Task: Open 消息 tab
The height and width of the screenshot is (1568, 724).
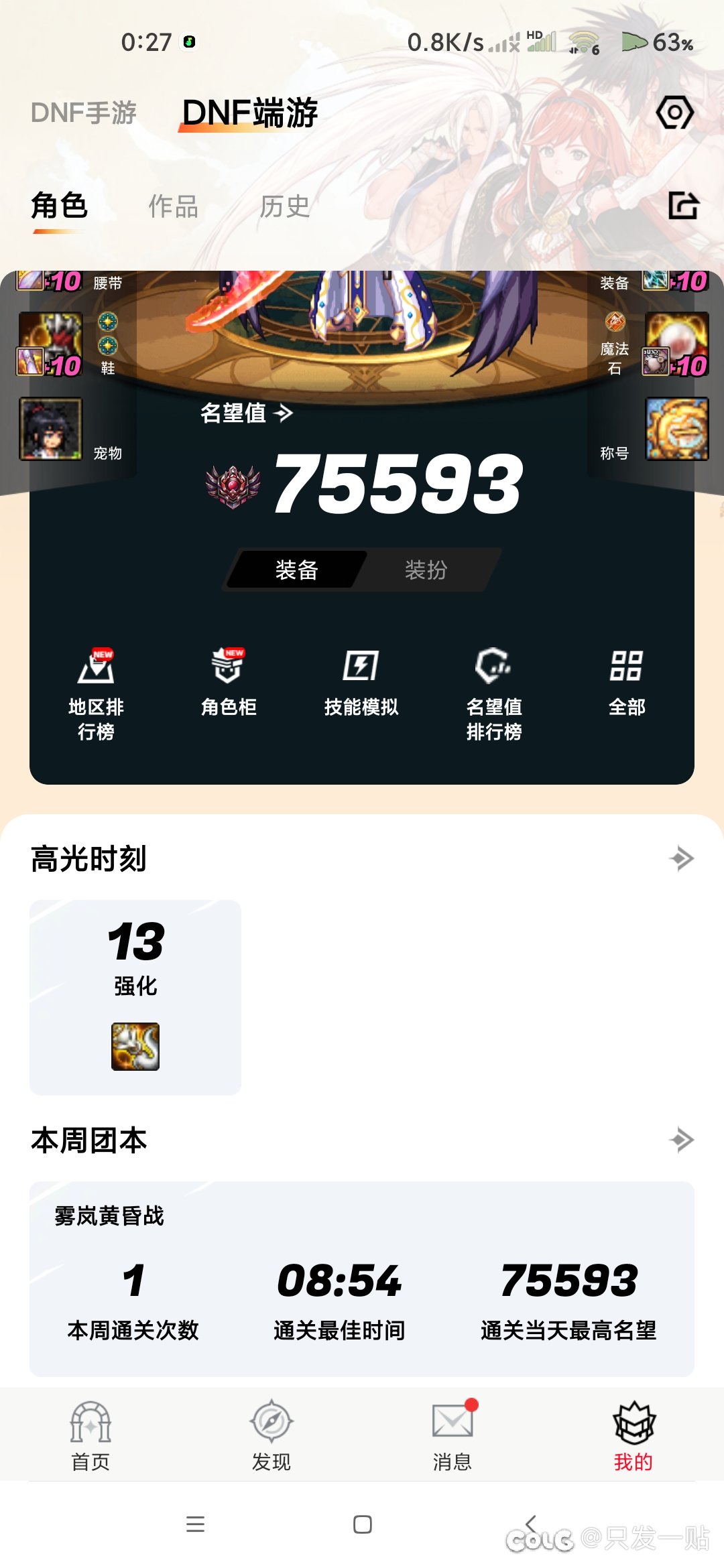Action: tap(452, 1435)
